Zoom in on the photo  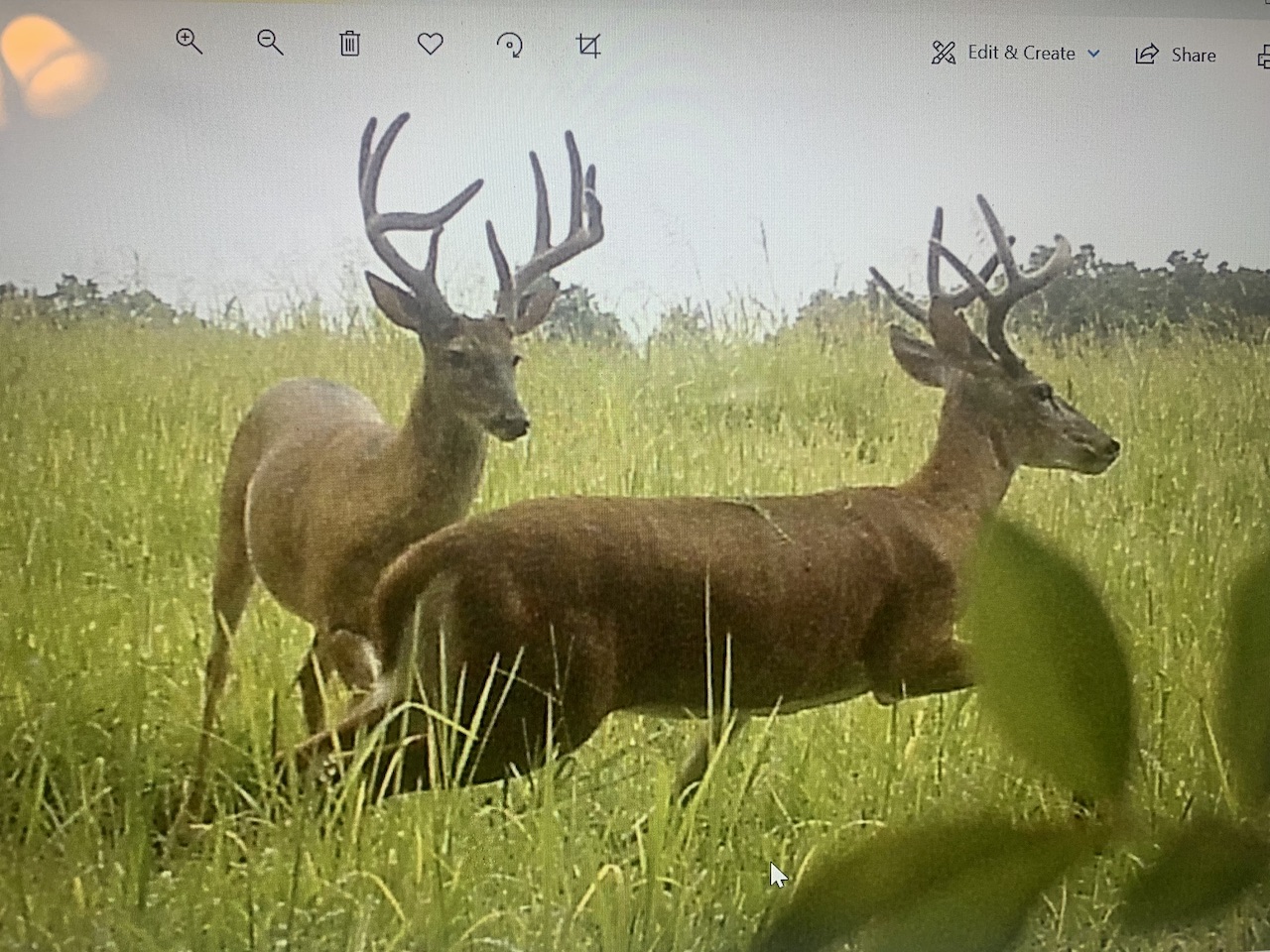pos(189,42)
